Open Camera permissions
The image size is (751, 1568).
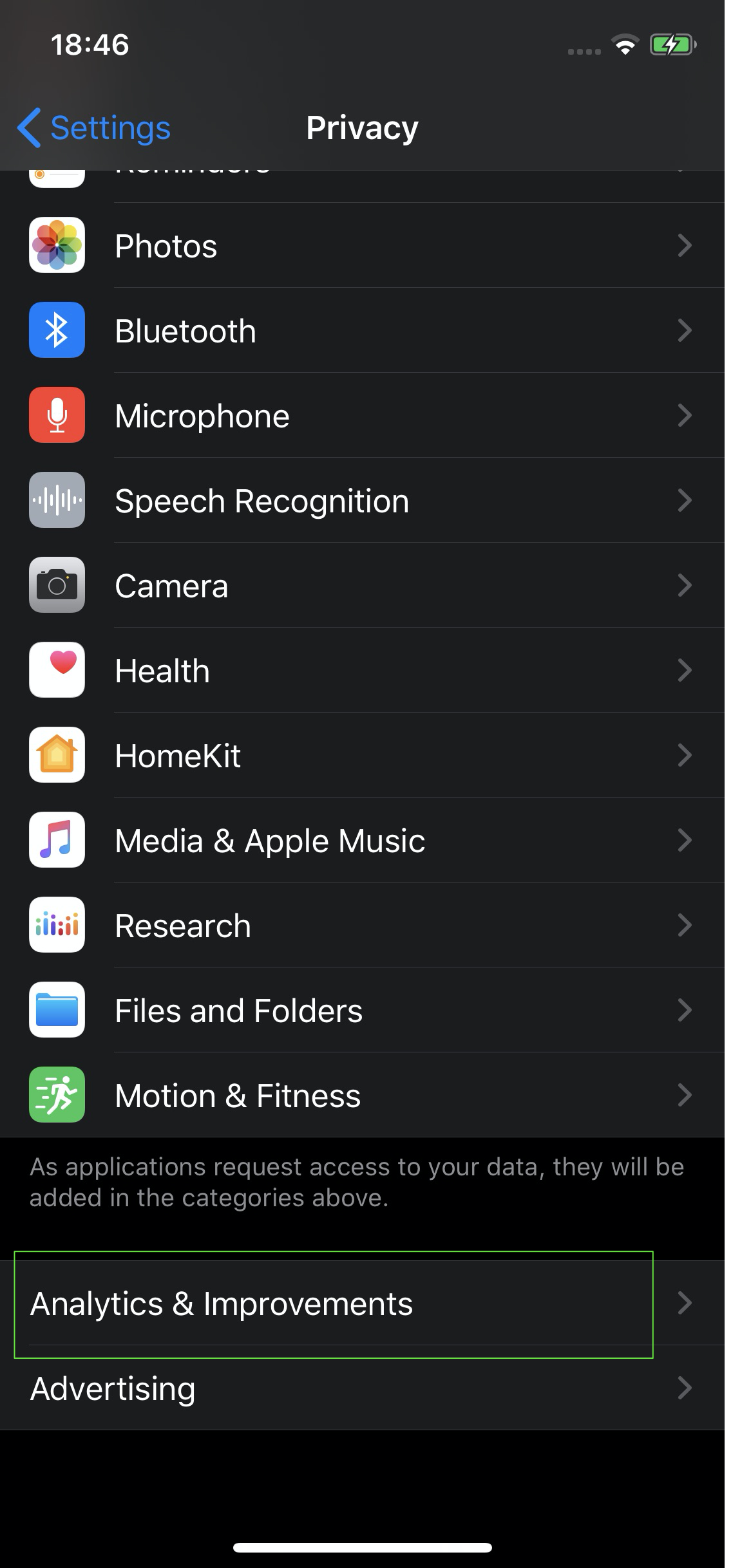tap(361, 586)
